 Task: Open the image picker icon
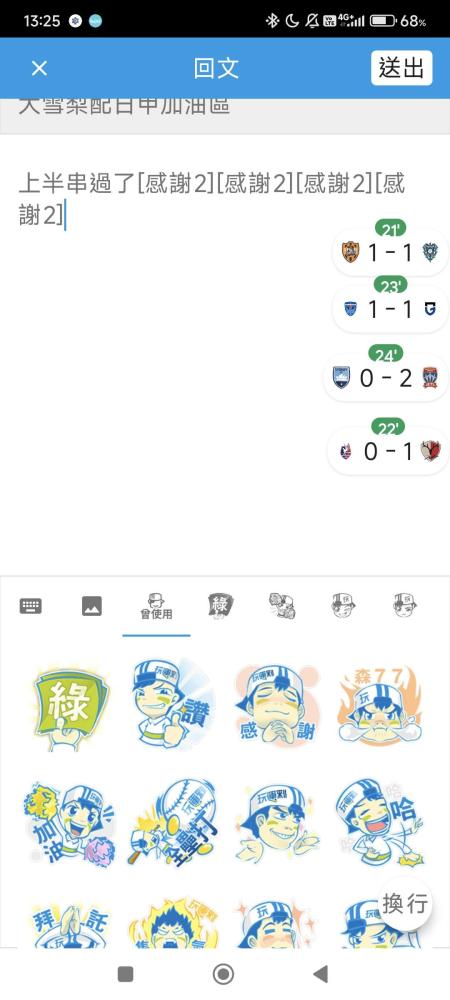click(x=92, y=606)
